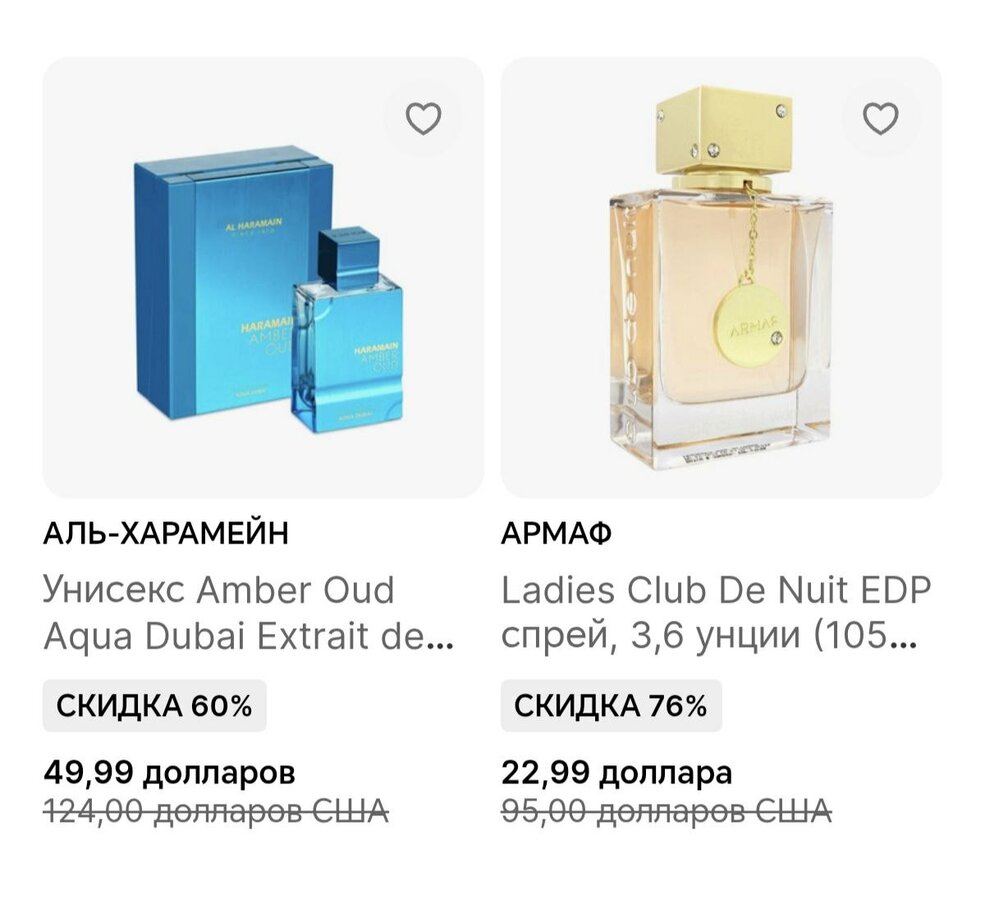Add Al Haramain Amber Oud to favorites
Image resolution: width=985 pixels, height=900 pixels.
423,119
